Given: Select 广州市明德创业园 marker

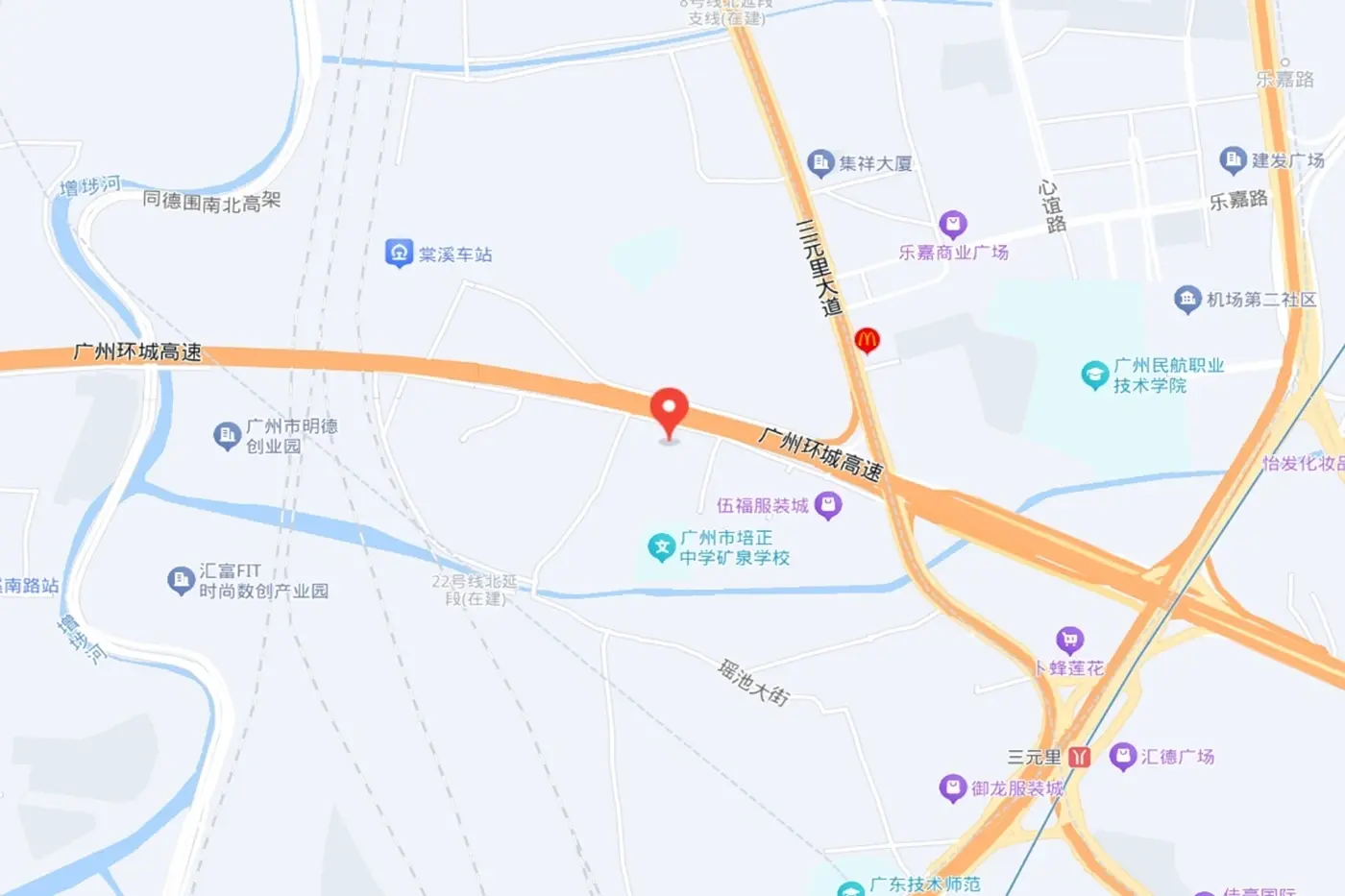Looking at the screenshot, I should 227,436.
